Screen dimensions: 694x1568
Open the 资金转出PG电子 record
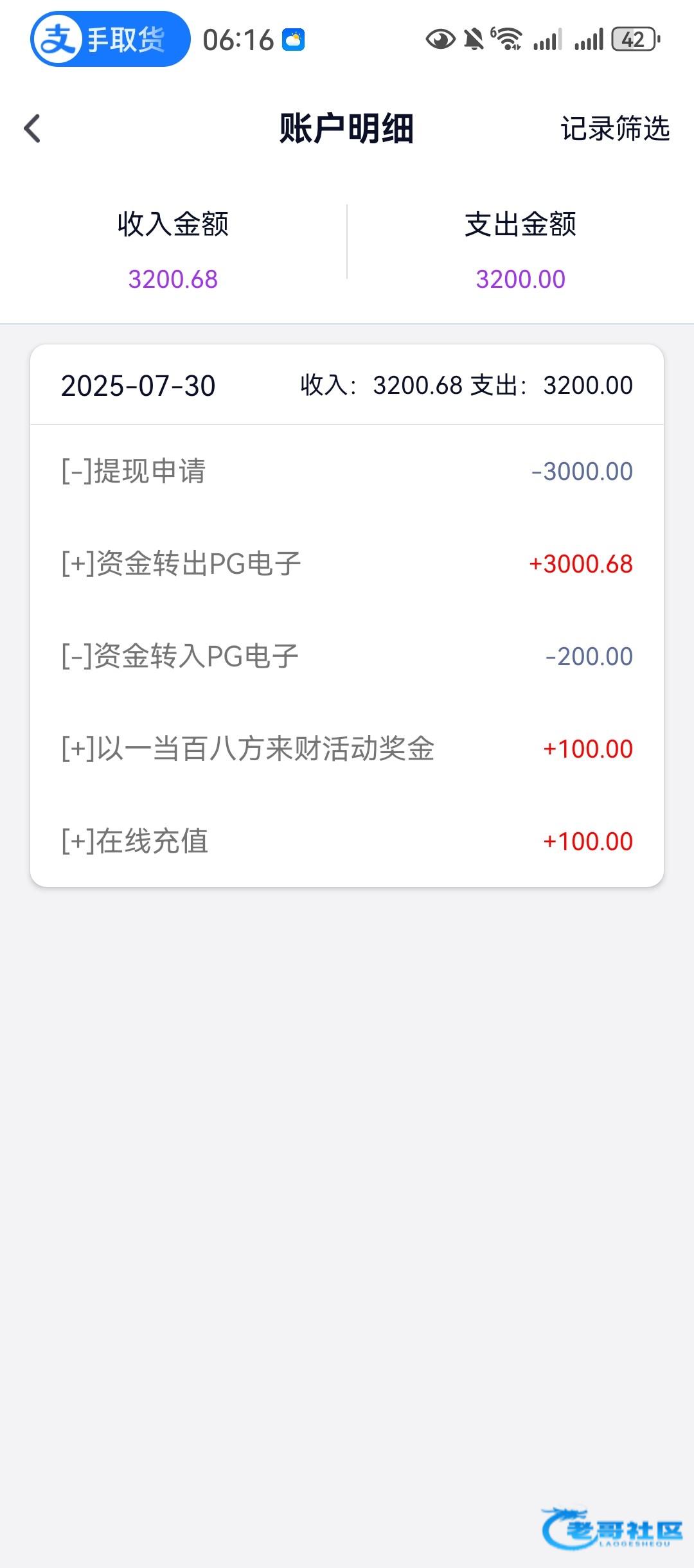[347, 564]
